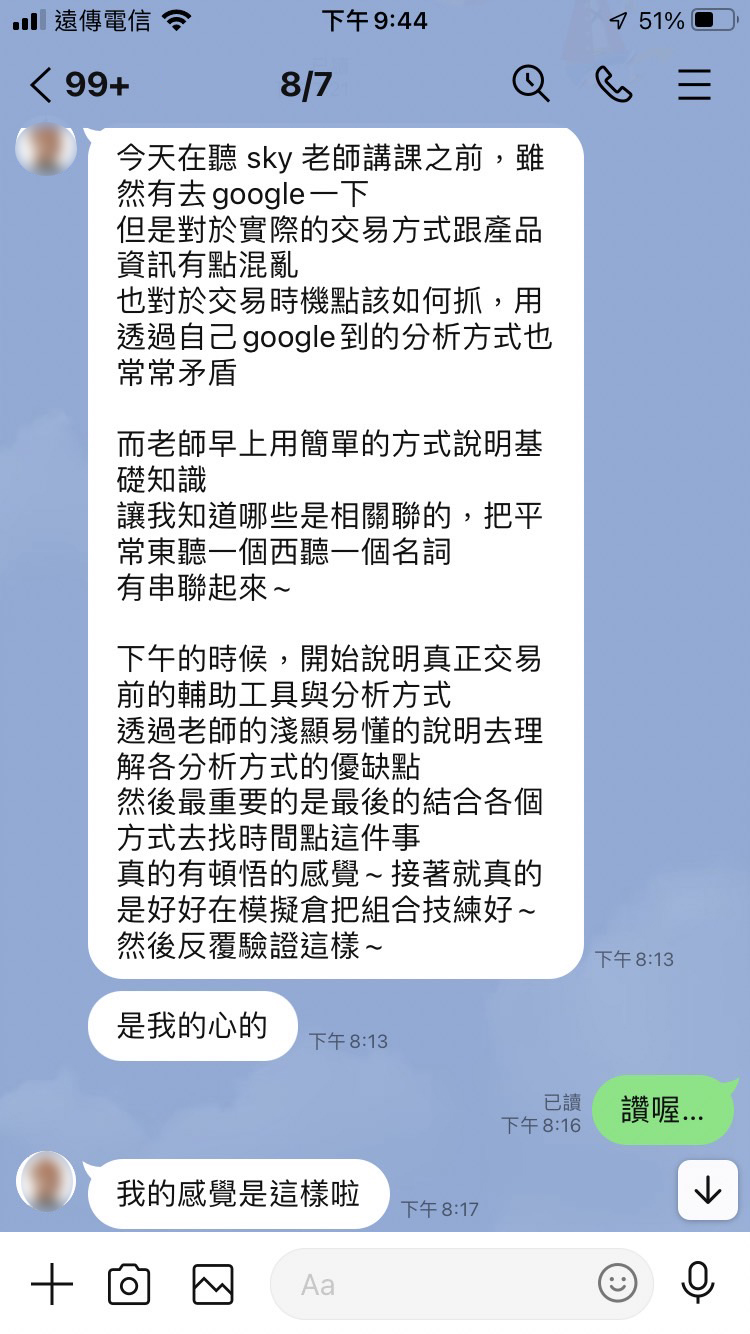
Task: Jump to the latest message
Action: (x=707, y=1190)
